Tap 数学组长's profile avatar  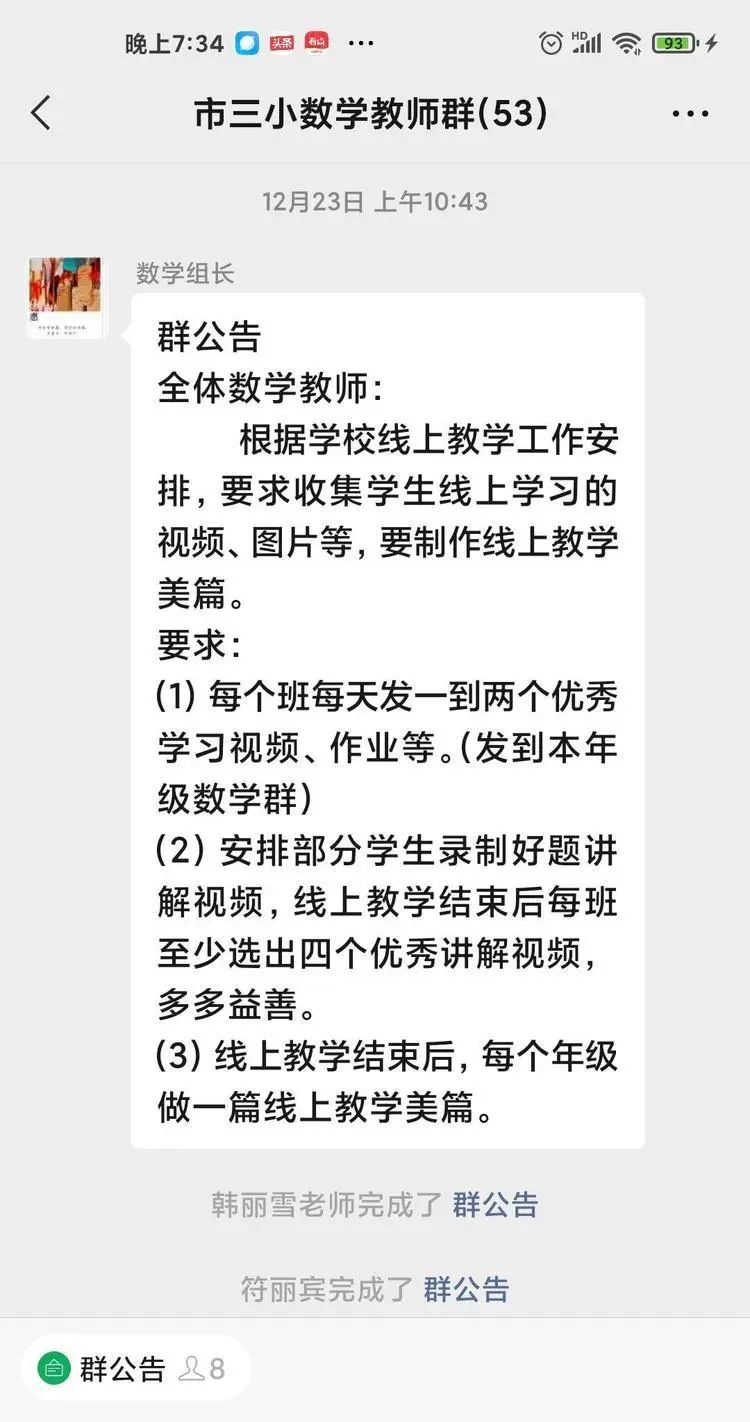[66, 297]
